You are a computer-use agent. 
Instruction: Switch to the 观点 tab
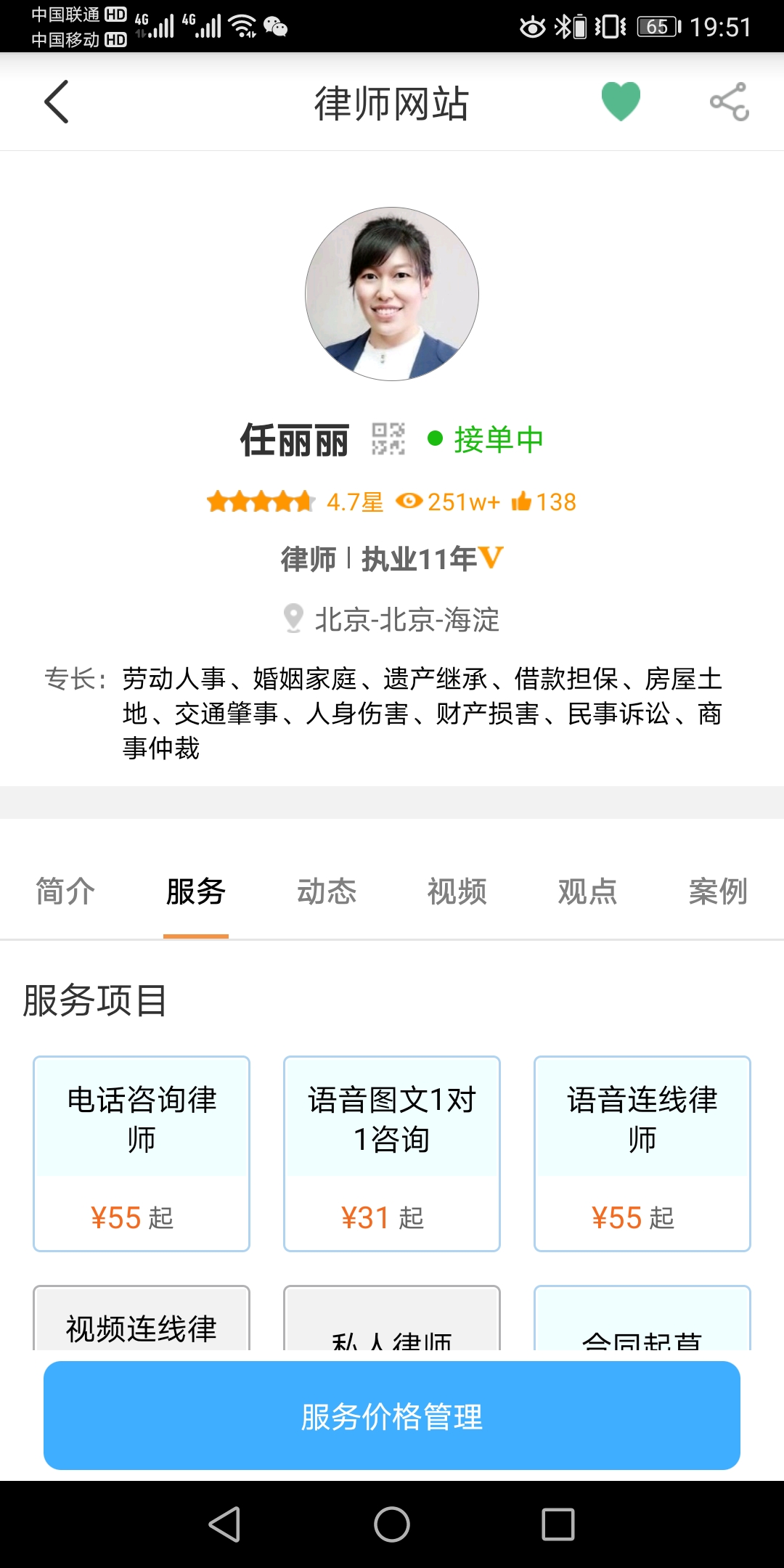coord(588,891)
